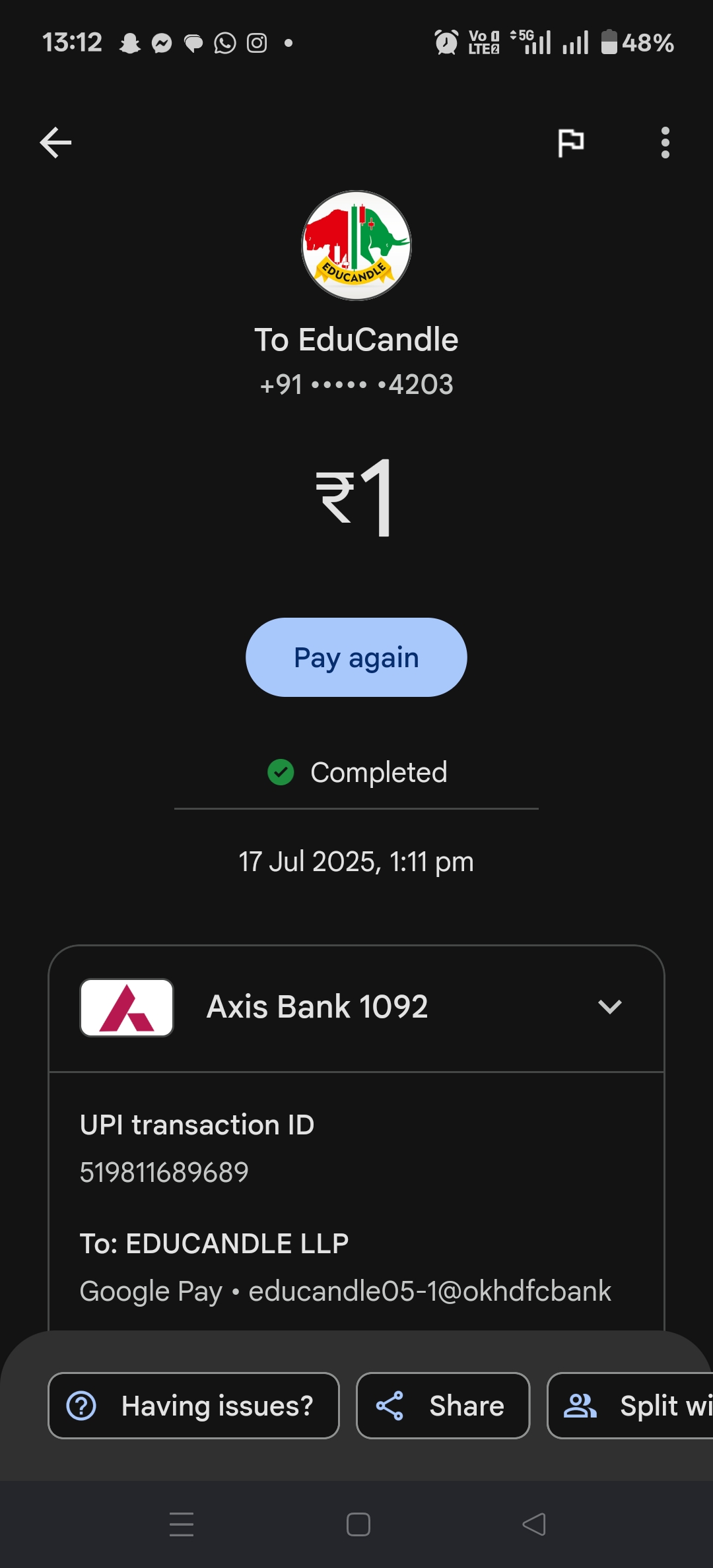Report this payment with the flag icon
The width and height of the screenshot is (713, 1568).
tap(570, 143)
